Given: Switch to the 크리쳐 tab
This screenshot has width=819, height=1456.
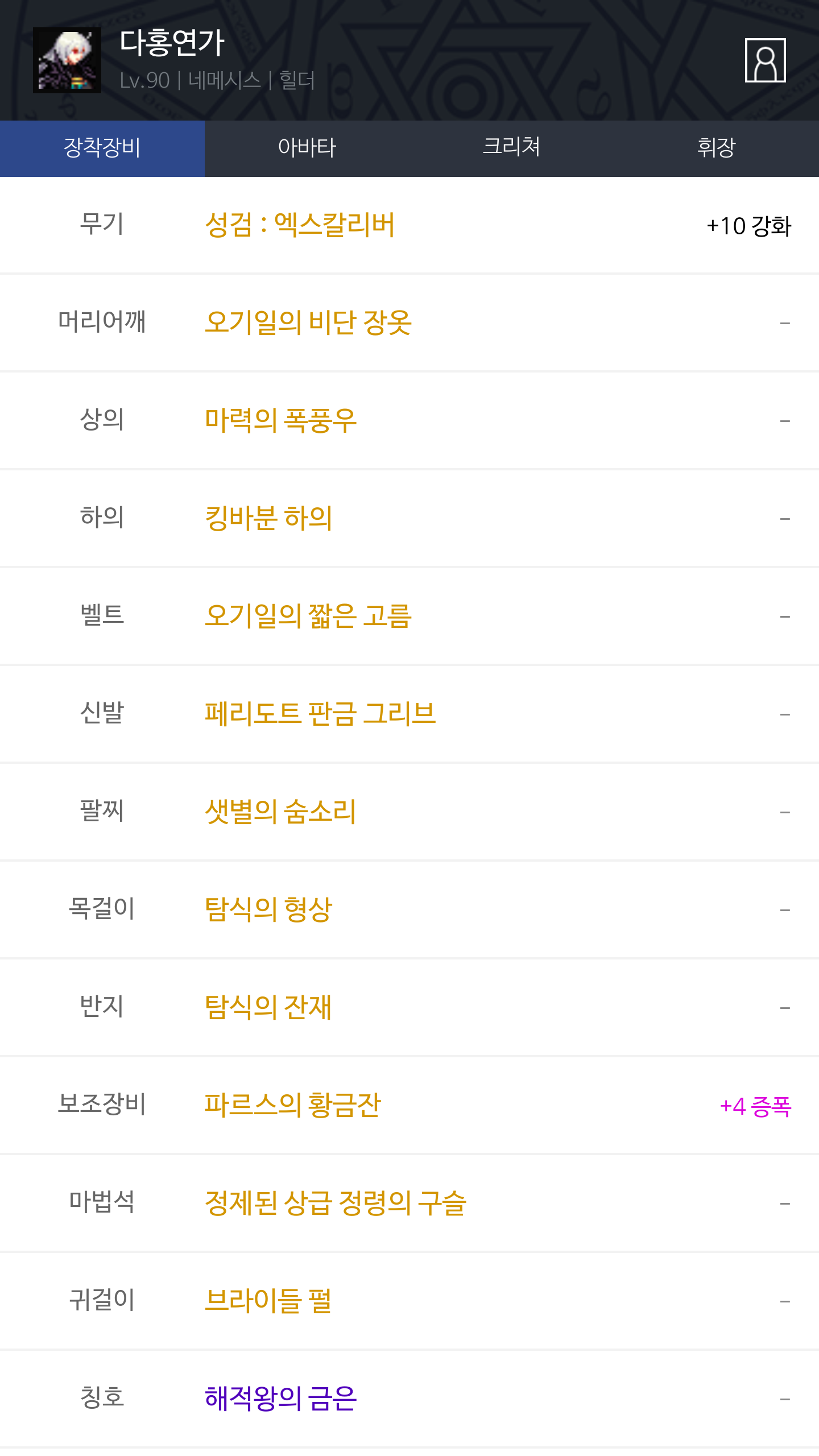Looking at the screenshot, I should pos(512,148).
